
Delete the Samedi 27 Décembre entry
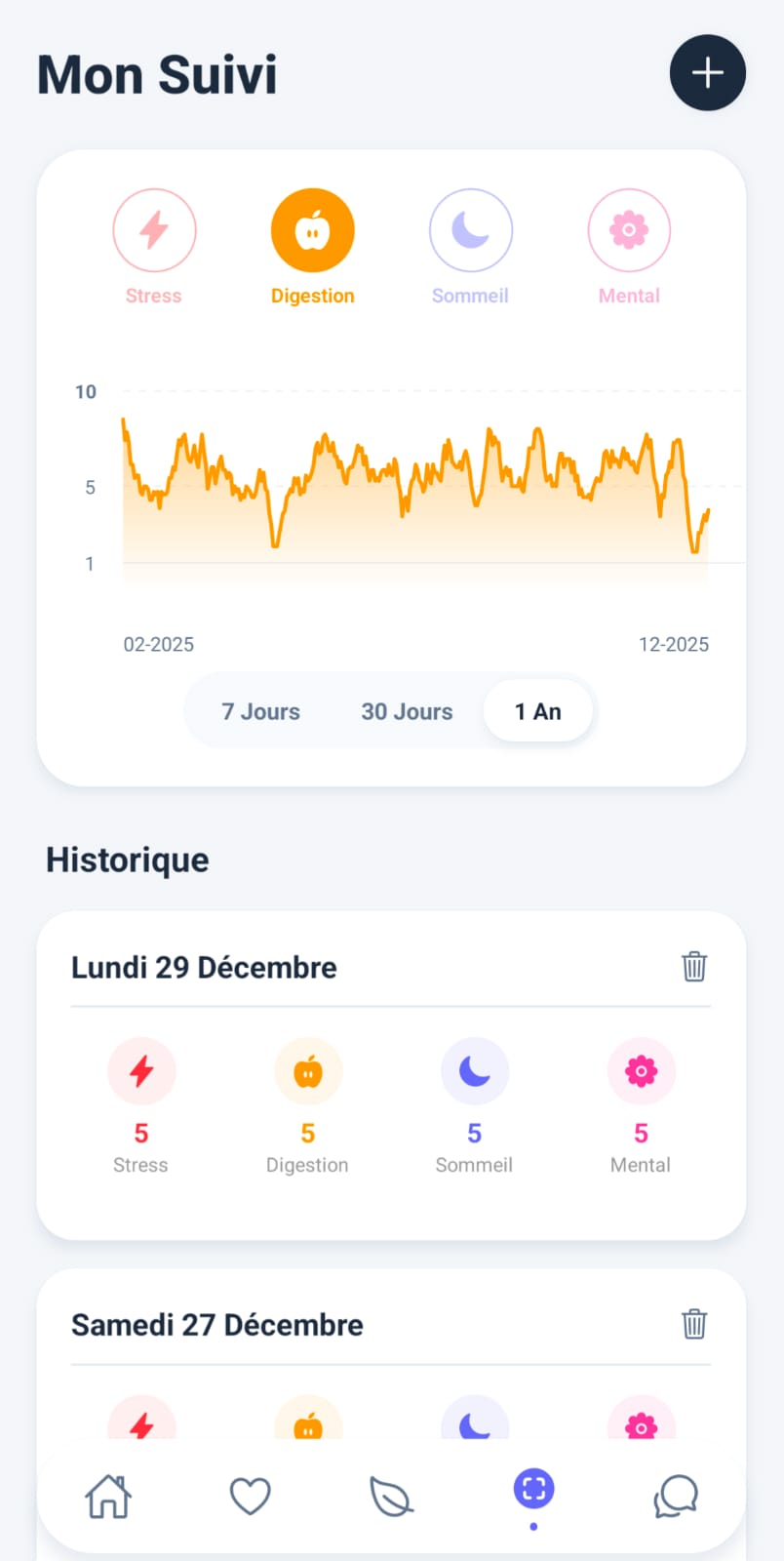(x=693, y=1324)
